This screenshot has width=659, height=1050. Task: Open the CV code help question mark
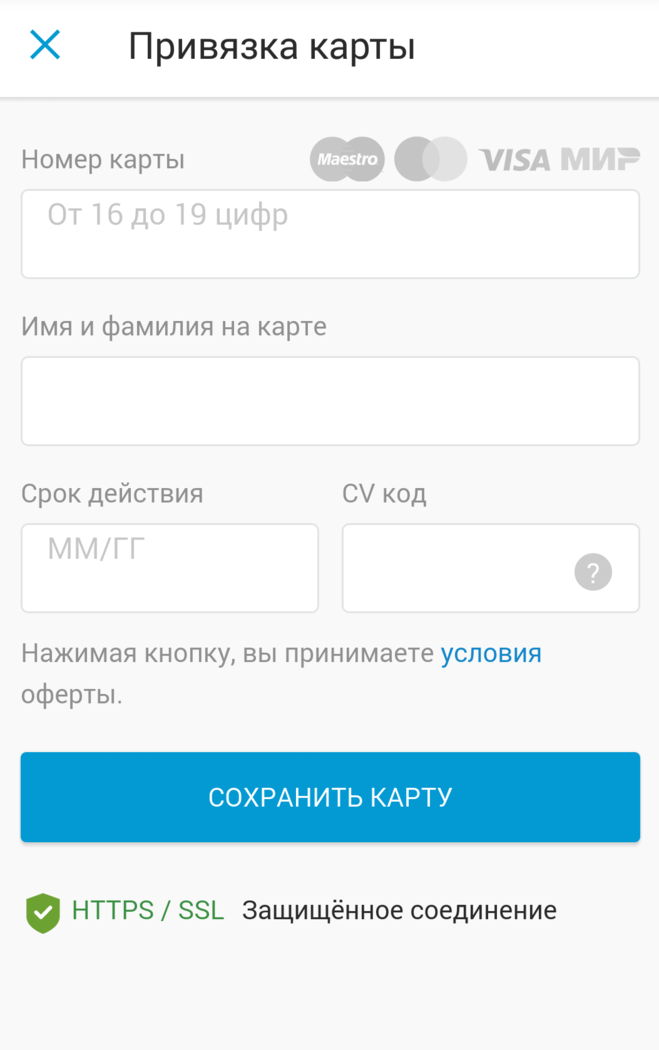[x=593, y=572]
